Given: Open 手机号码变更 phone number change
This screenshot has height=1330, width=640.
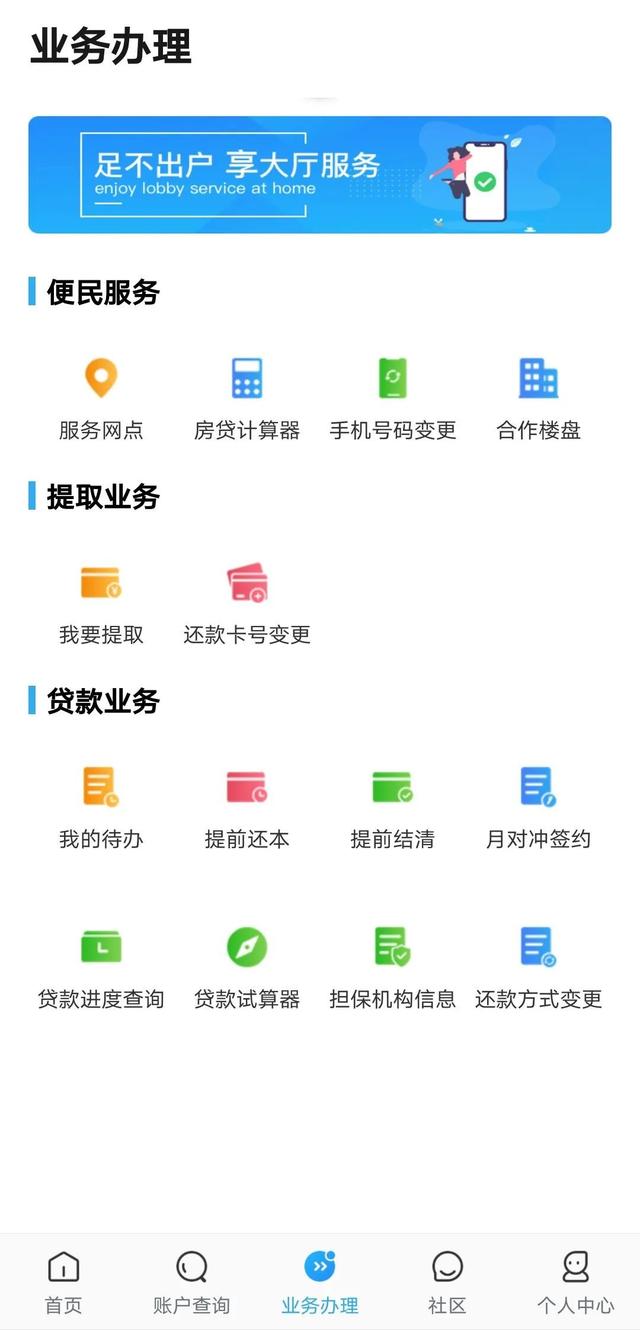Looking at the screenshot, I should click(x=393, y=400).
